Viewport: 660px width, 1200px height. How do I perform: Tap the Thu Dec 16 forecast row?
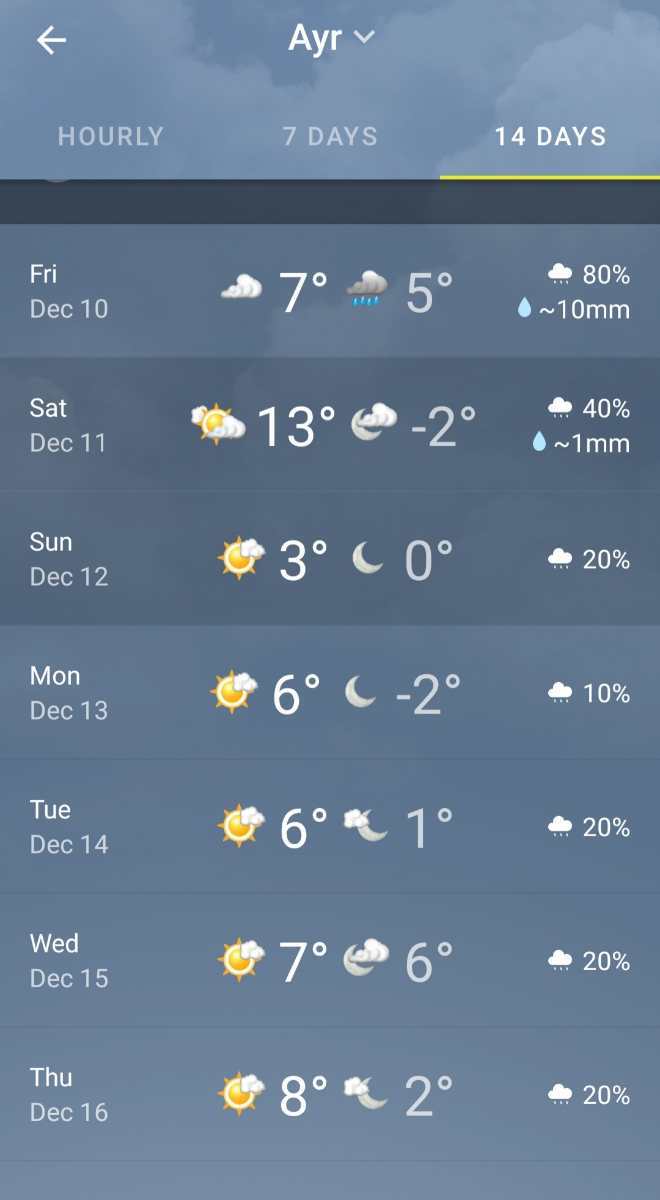point(330,1095)
